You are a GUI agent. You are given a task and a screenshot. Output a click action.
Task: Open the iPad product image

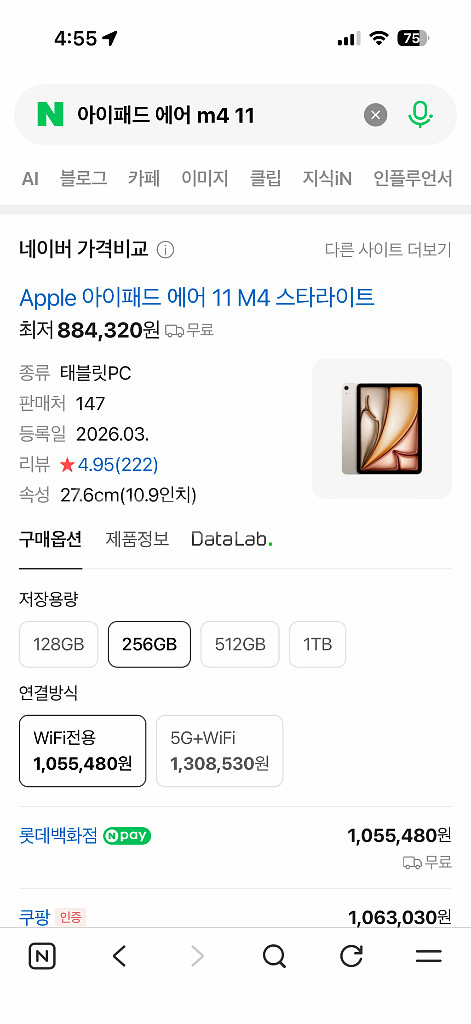[382, 428]
